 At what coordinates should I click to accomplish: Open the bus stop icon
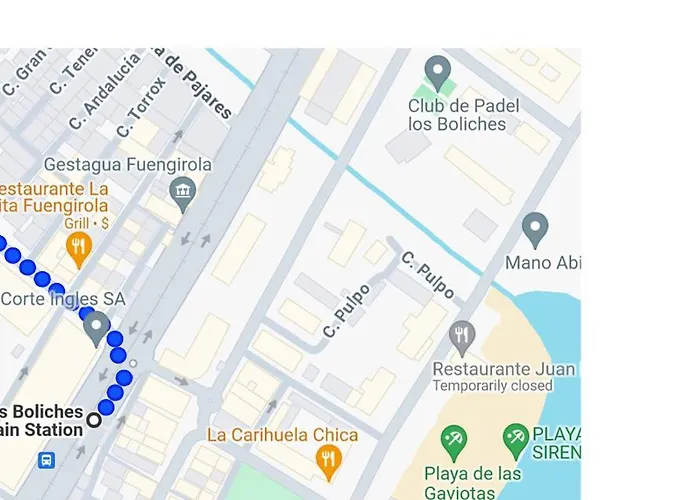click(x=45, y=460)
